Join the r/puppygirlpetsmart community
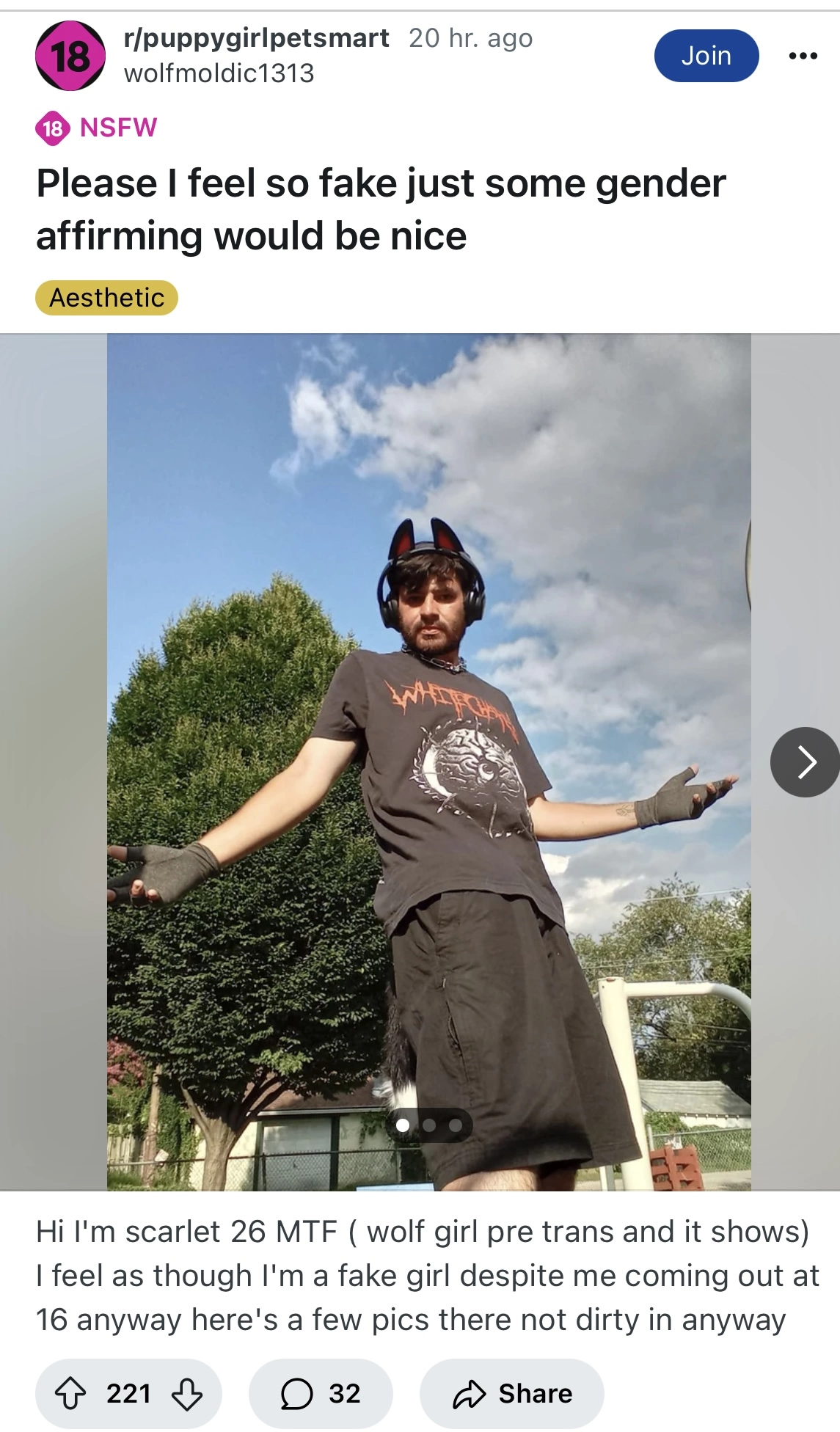 [706, 56]
